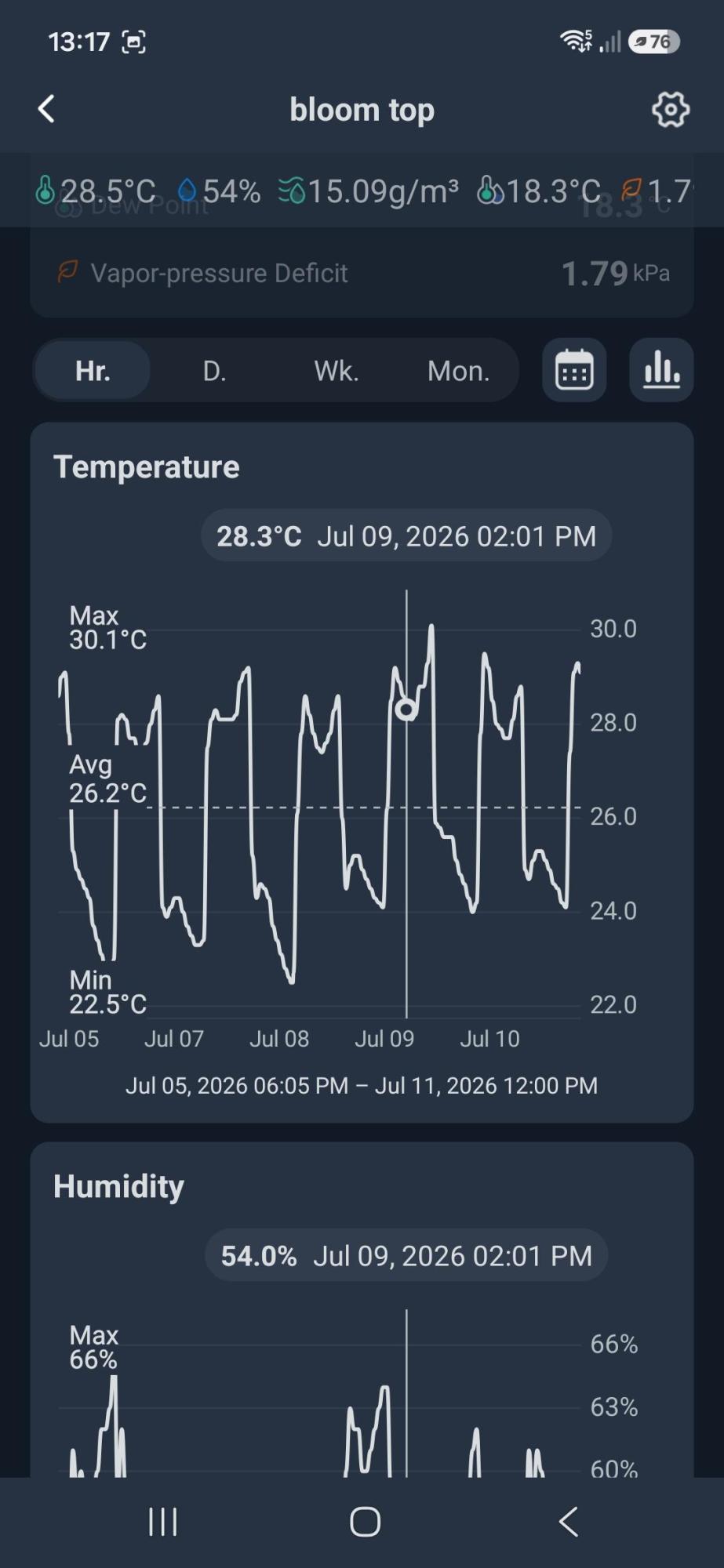Tap the selected point on temperature graph

click(x=406, y=710)
